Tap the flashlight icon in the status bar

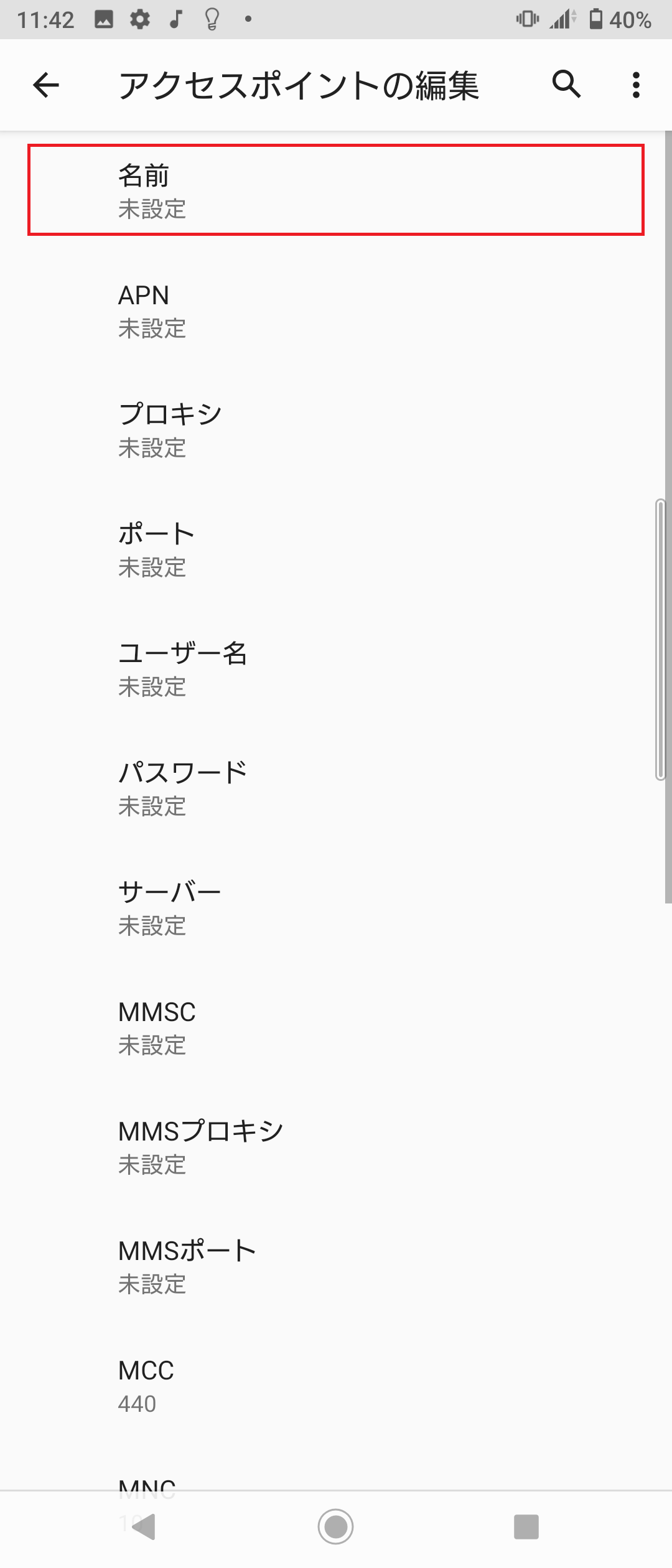coord(210,19)
